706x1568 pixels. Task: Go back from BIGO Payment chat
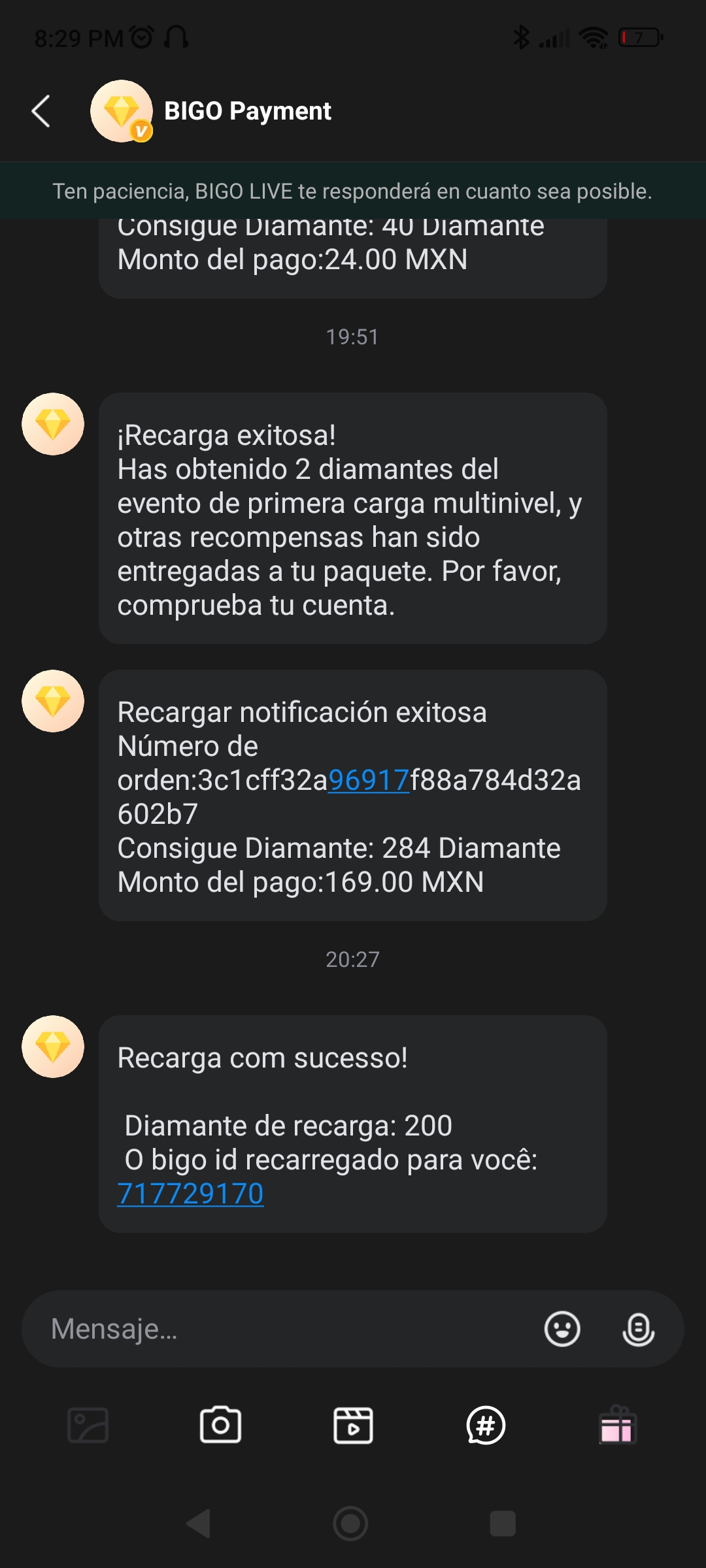tap(41, 111)
